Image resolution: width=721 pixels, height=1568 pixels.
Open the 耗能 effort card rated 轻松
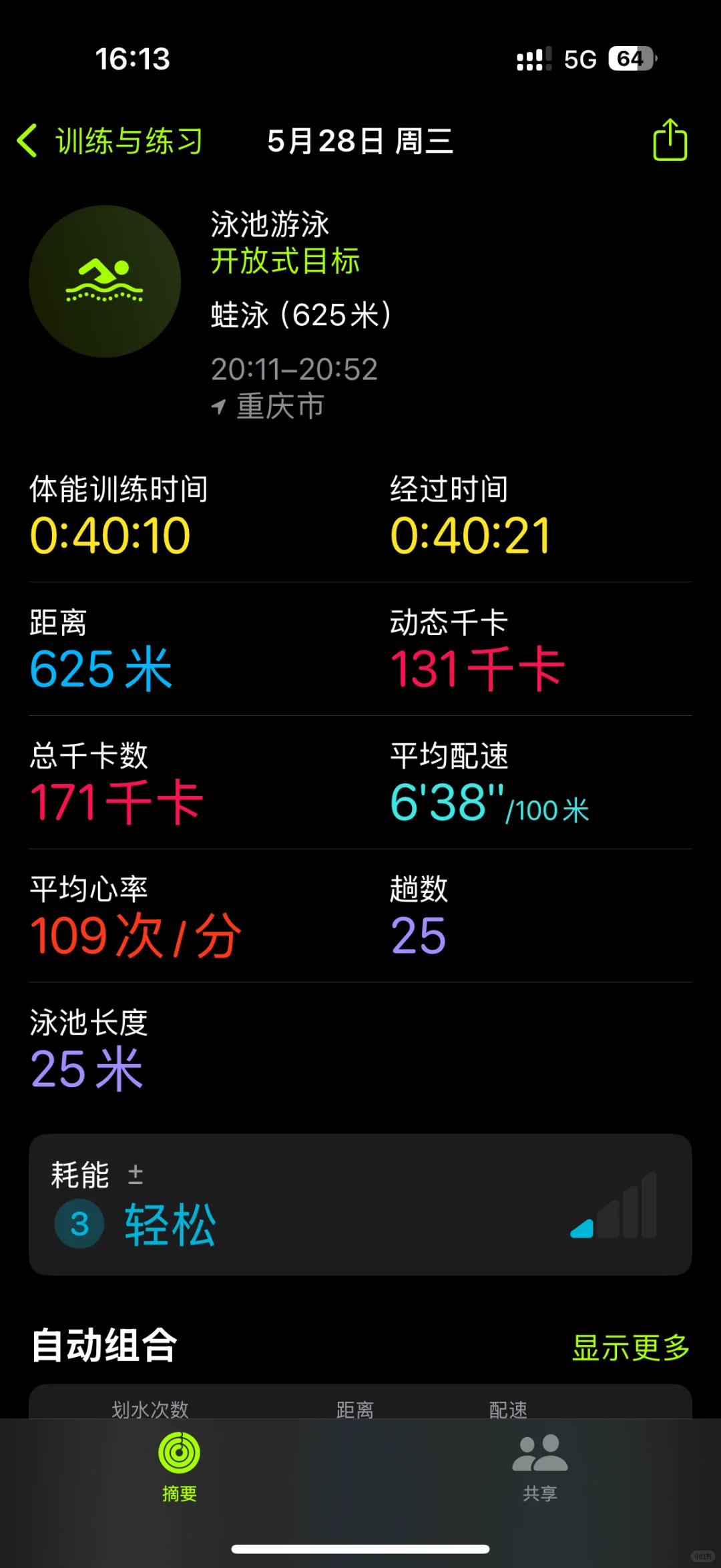(x=360, y=1204)
